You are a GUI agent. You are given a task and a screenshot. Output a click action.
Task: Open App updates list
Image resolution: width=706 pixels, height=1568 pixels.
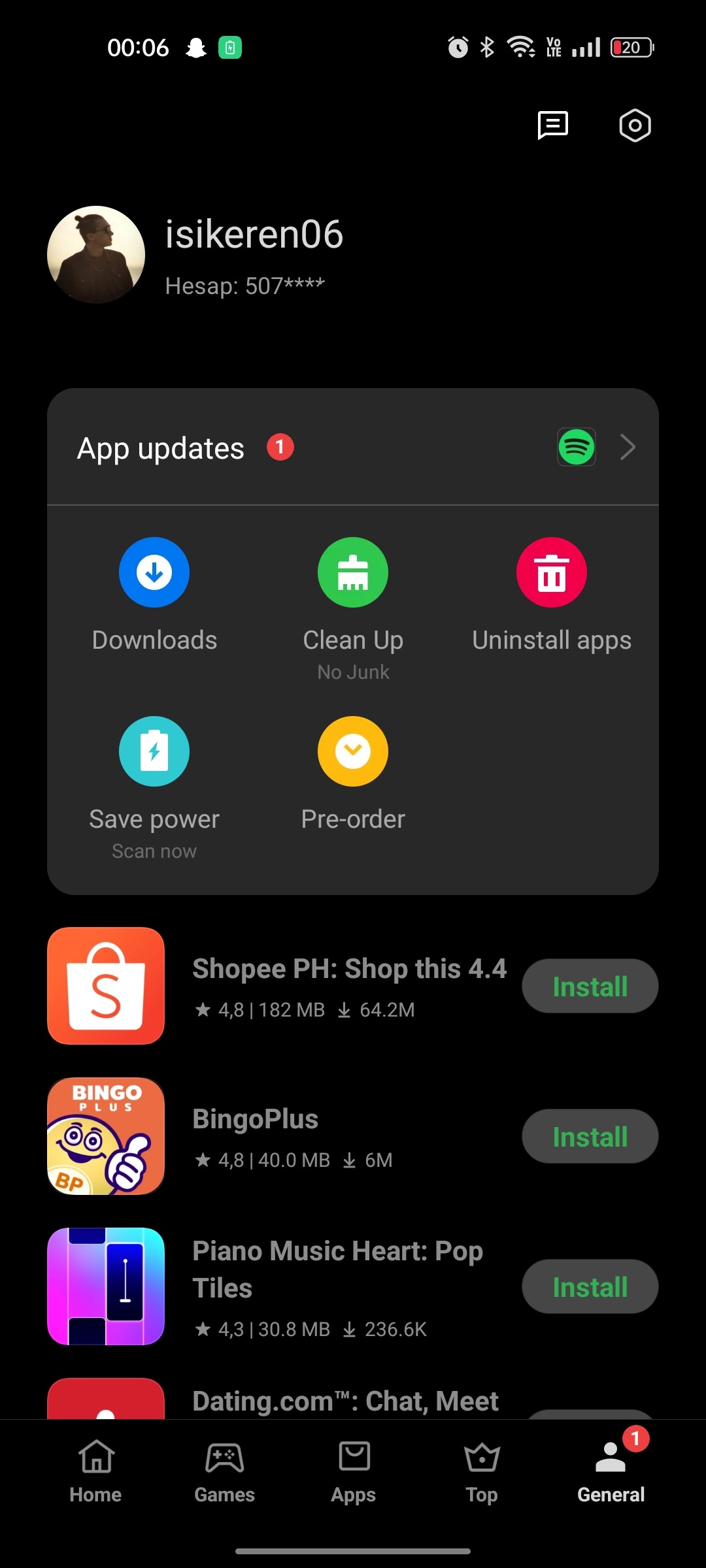click(x=353, y=448)
